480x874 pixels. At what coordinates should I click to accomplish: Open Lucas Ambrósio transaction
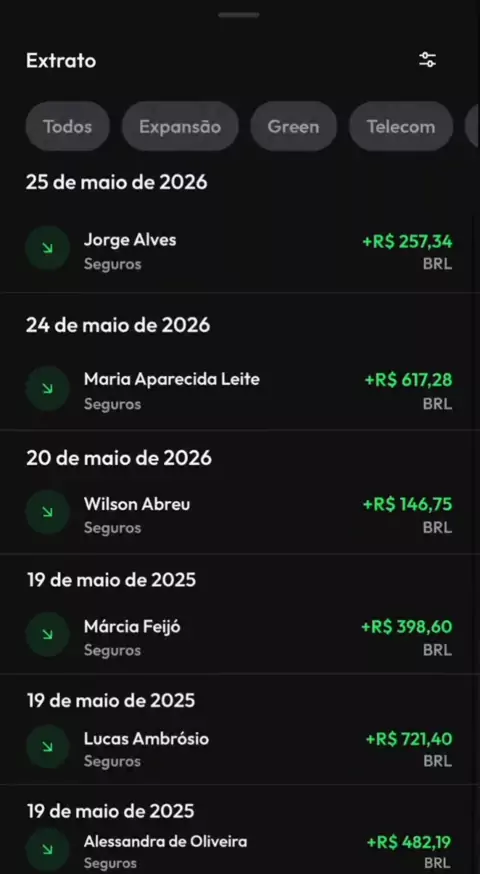240,750
